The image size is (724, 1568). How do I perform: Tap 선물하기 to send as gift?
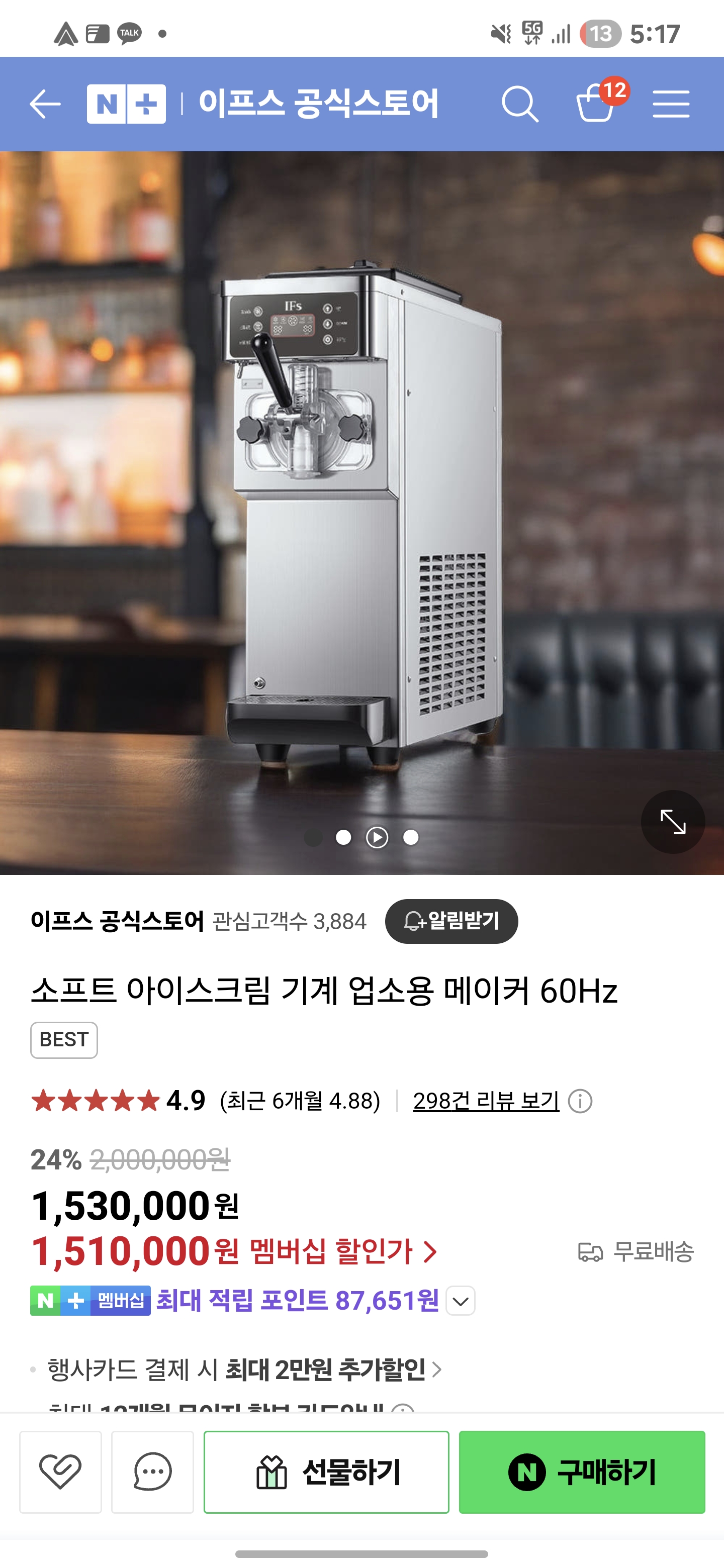pyautogui.click(x=326, y=1472)
